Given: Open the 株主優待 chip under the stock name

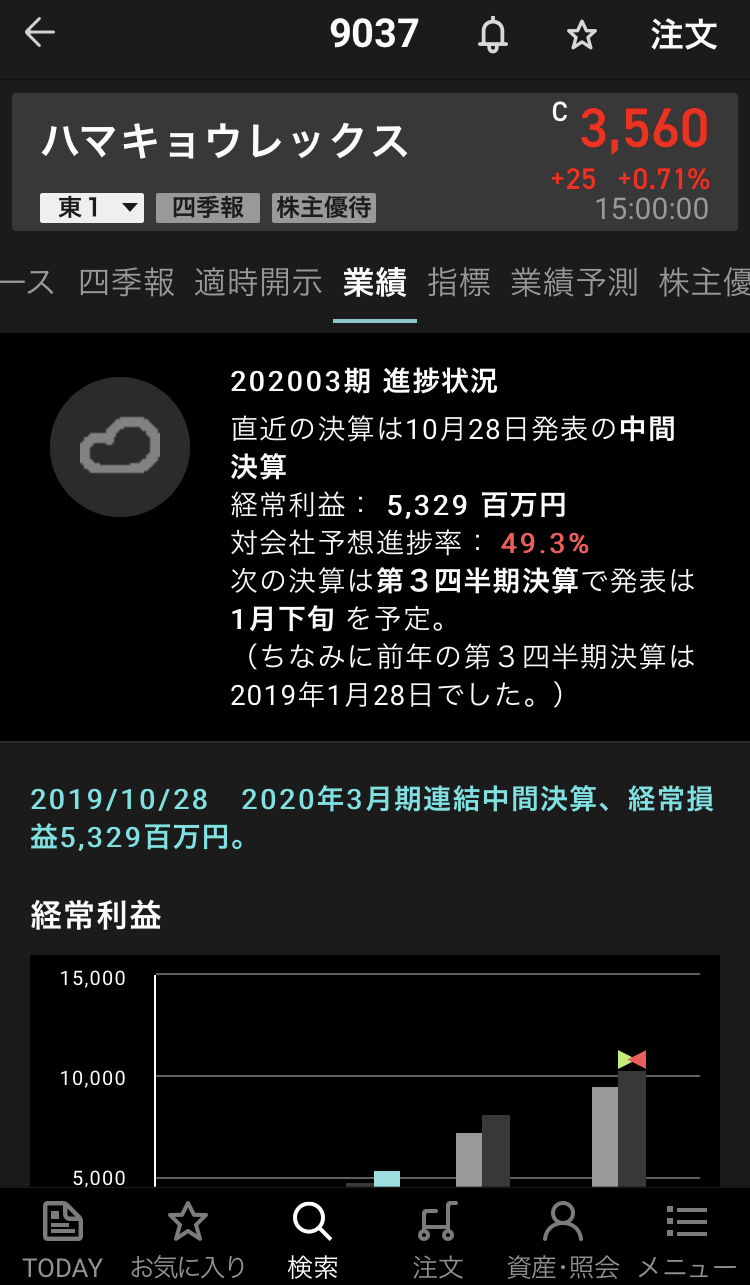Looking at the screenshot, I should tap(323, 208).
